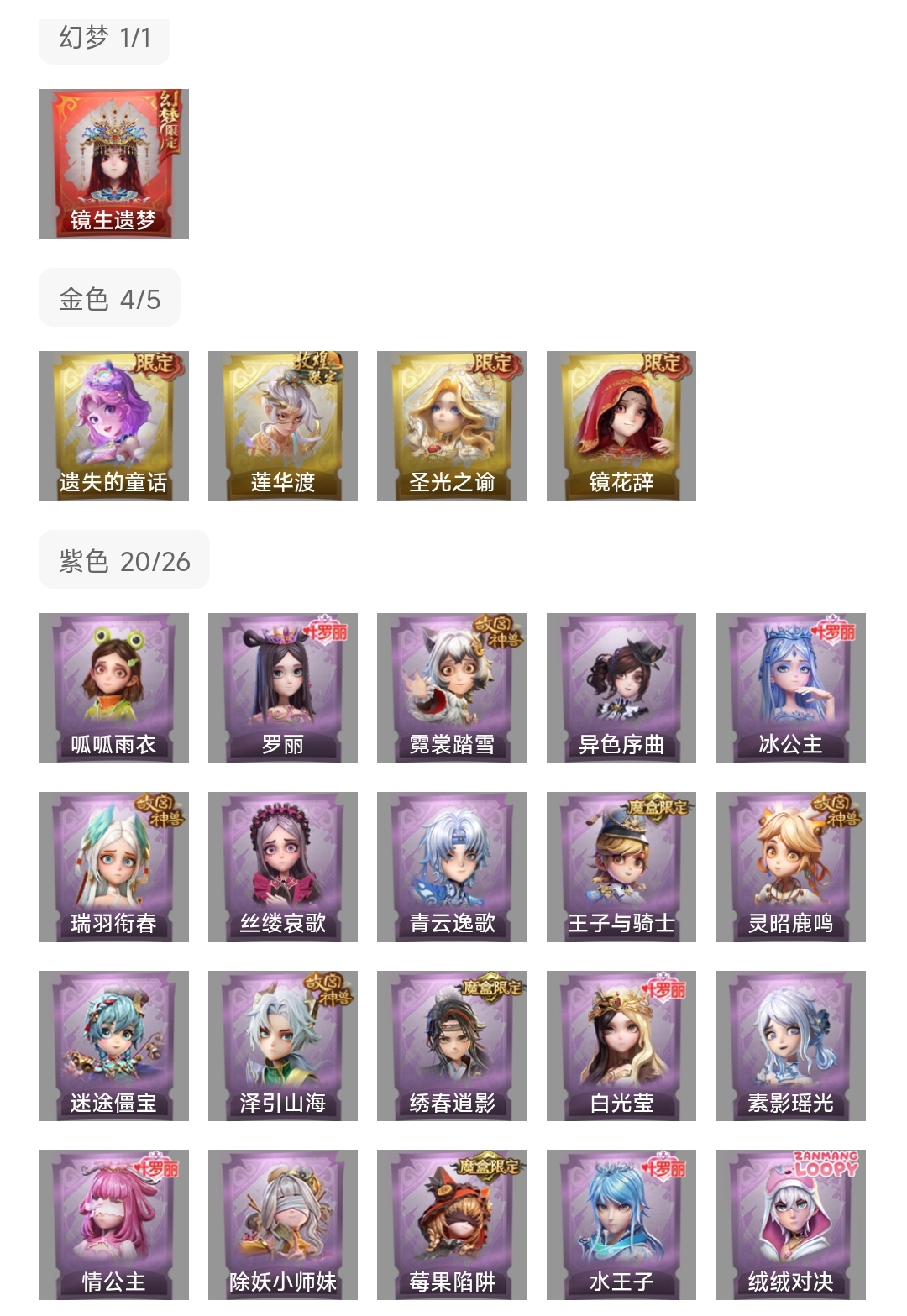
Task: Open the 镜花辞 skin tile
Action: point(621,426)
